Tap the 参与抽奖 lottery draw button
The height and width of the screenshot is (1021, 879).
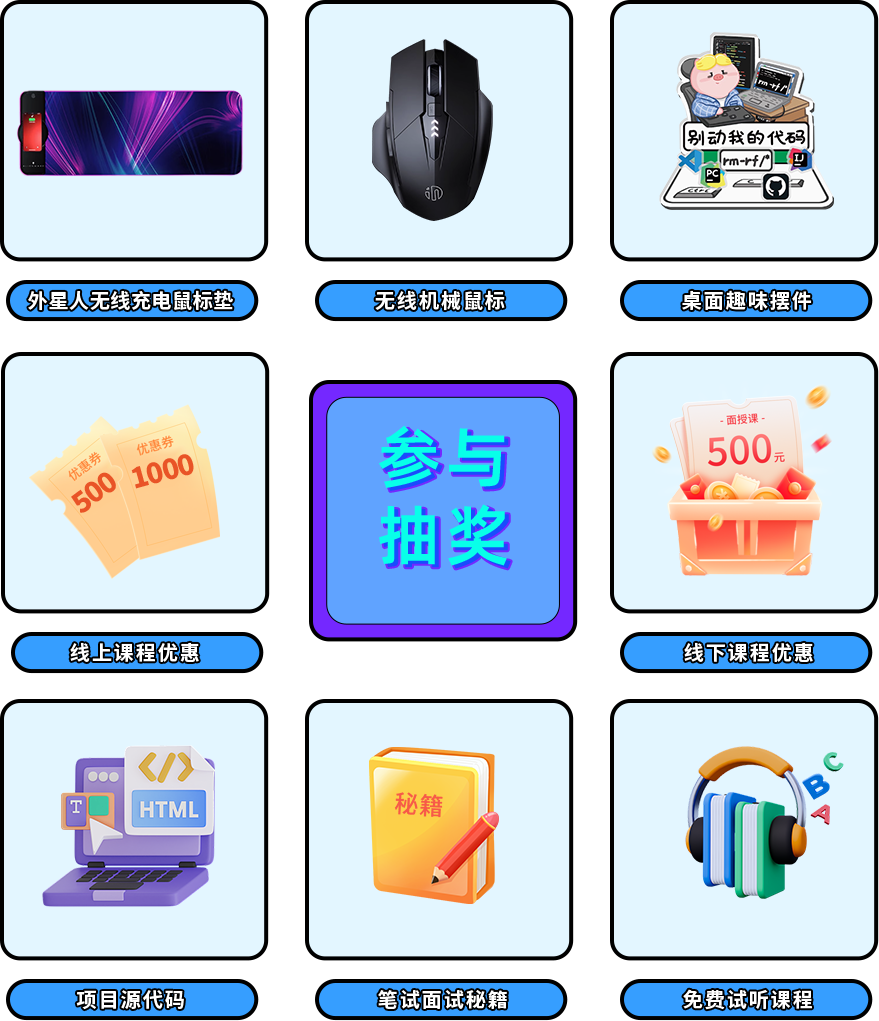pos(443,510)
